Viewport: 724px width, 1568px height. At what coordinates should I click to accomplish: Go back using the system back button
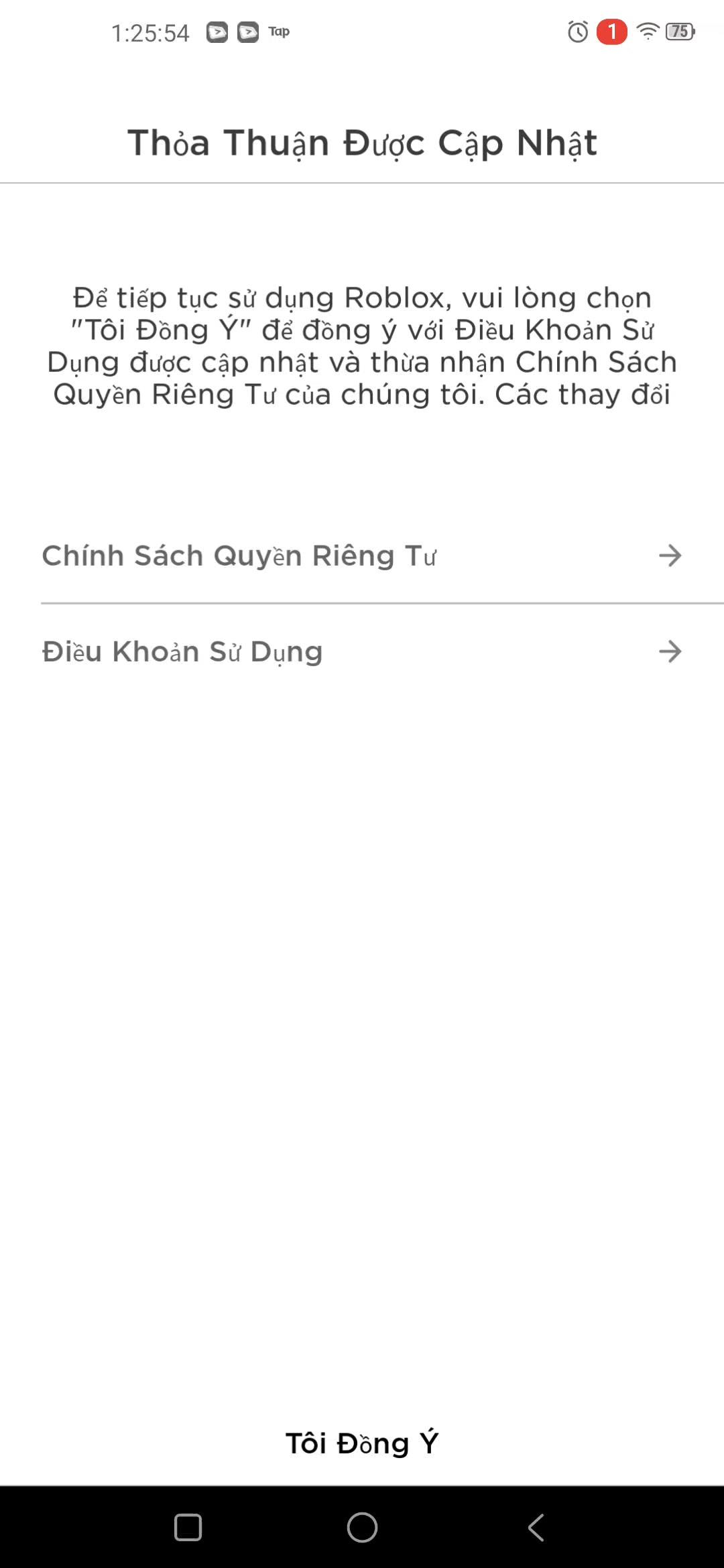click(536, 1528)
